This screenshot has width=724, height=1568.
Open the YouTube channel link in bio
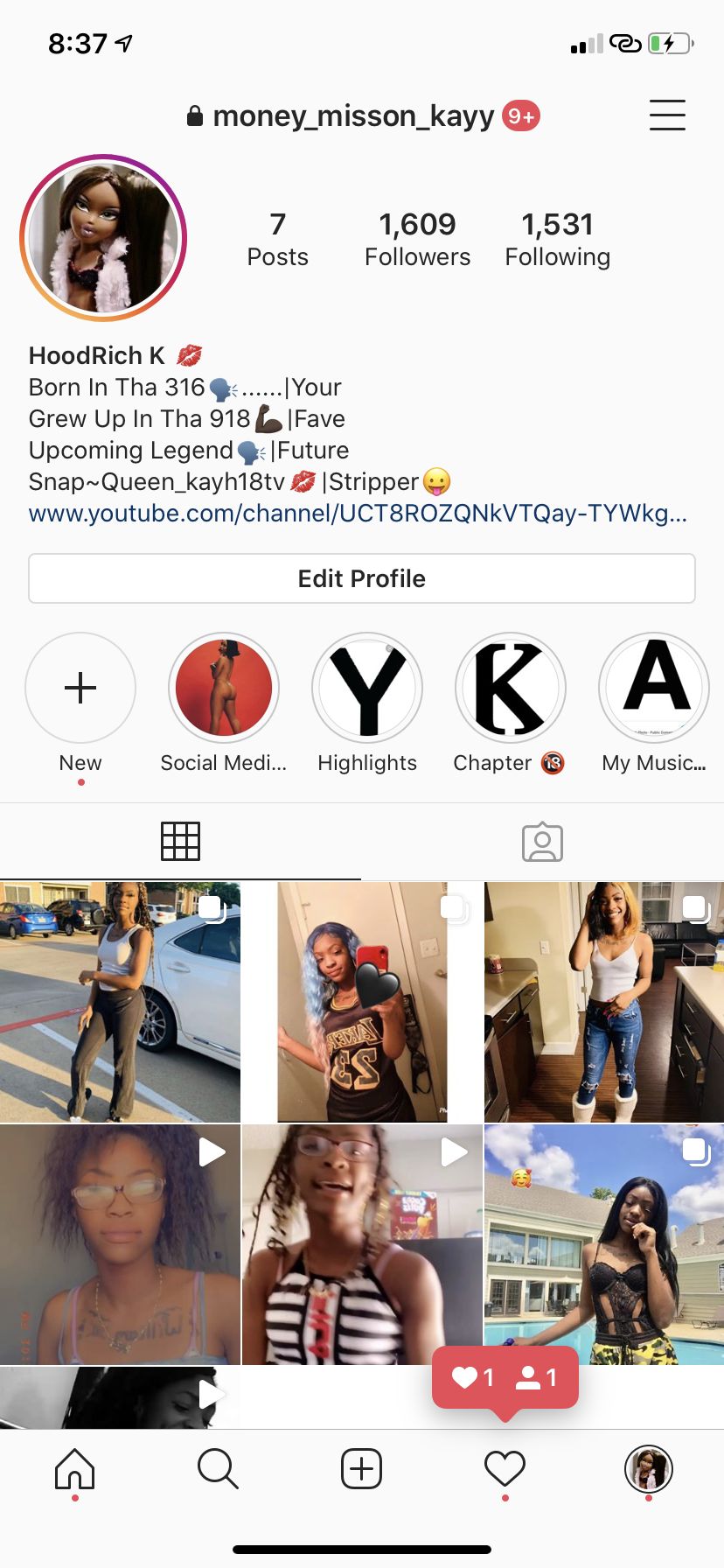point(358,513)
